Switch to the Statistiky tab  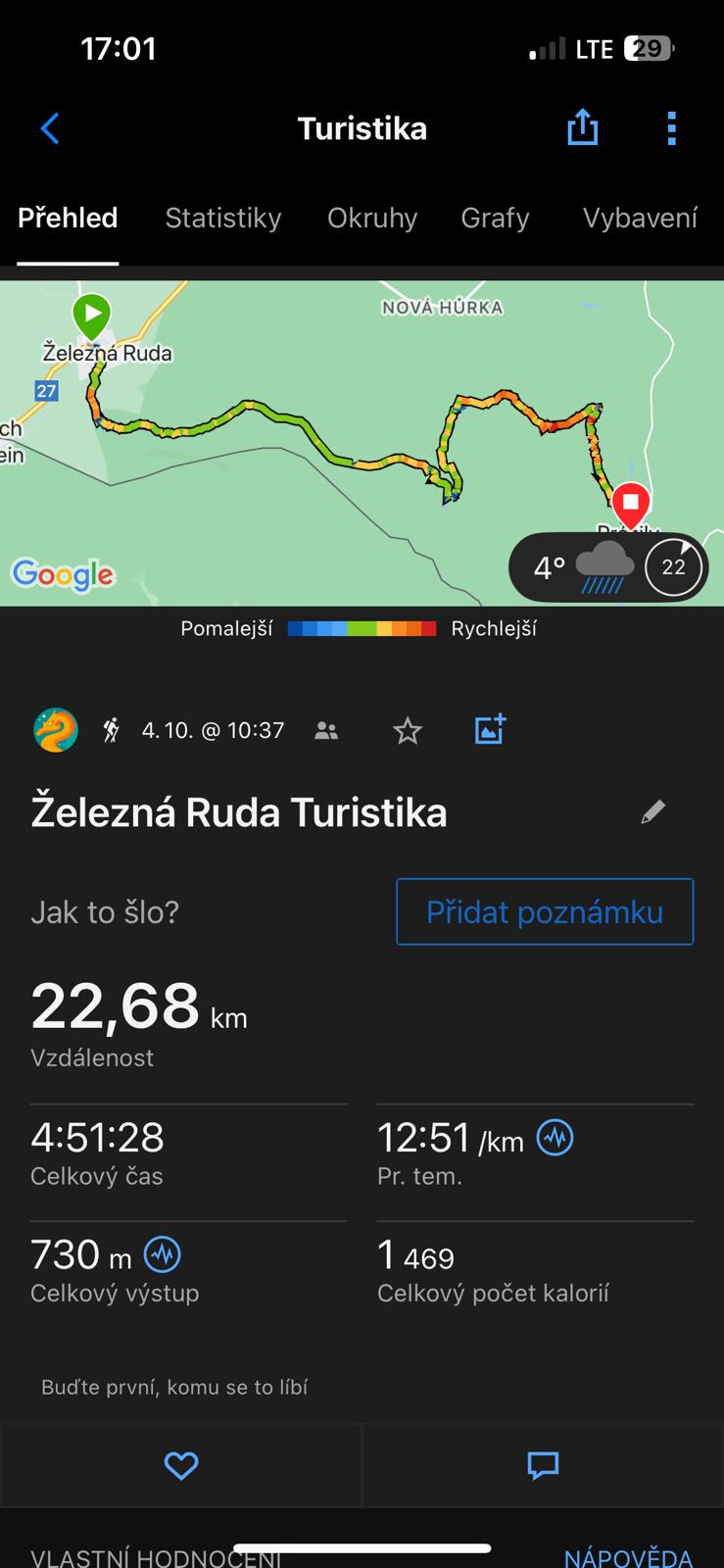[223, 218]
